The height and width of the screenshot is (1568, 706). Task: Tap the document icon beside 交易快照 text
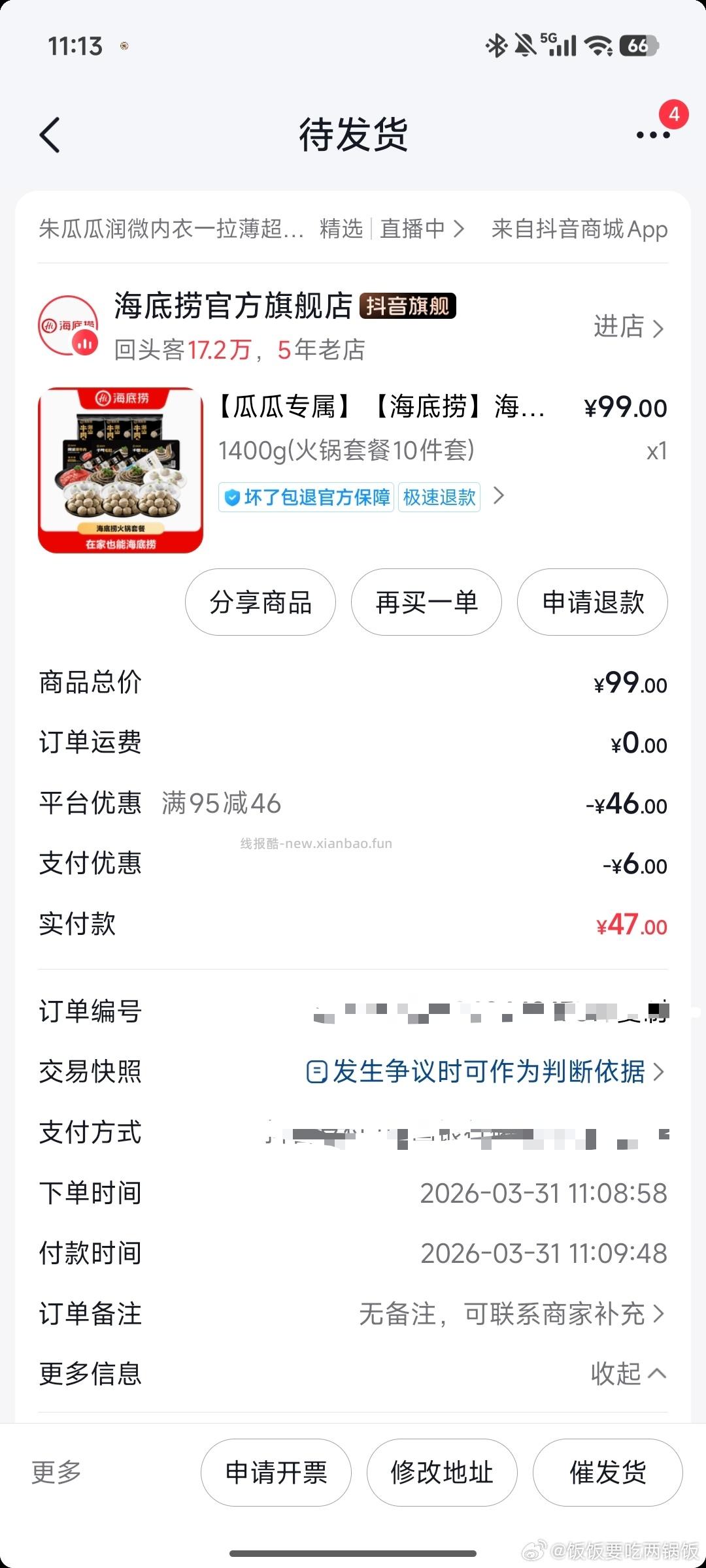tap(316, 1070)
